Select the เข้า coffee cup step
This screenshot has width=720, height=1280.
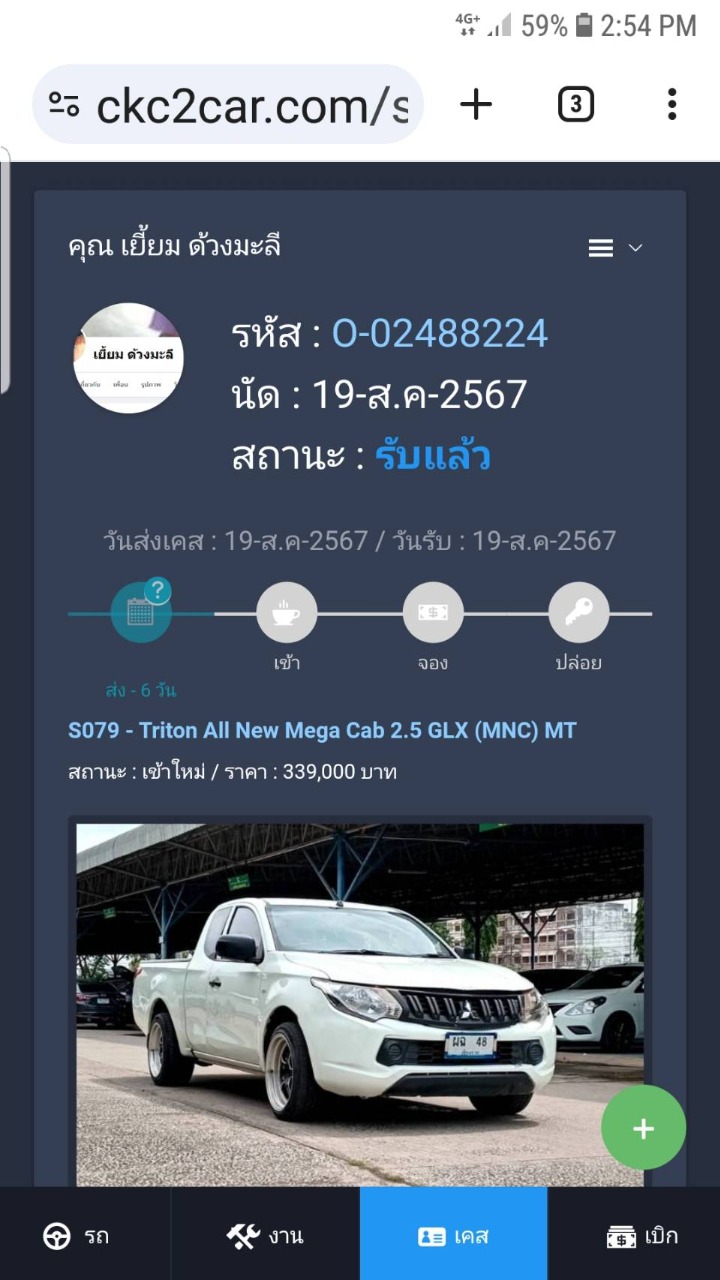[x=287, y=612]
